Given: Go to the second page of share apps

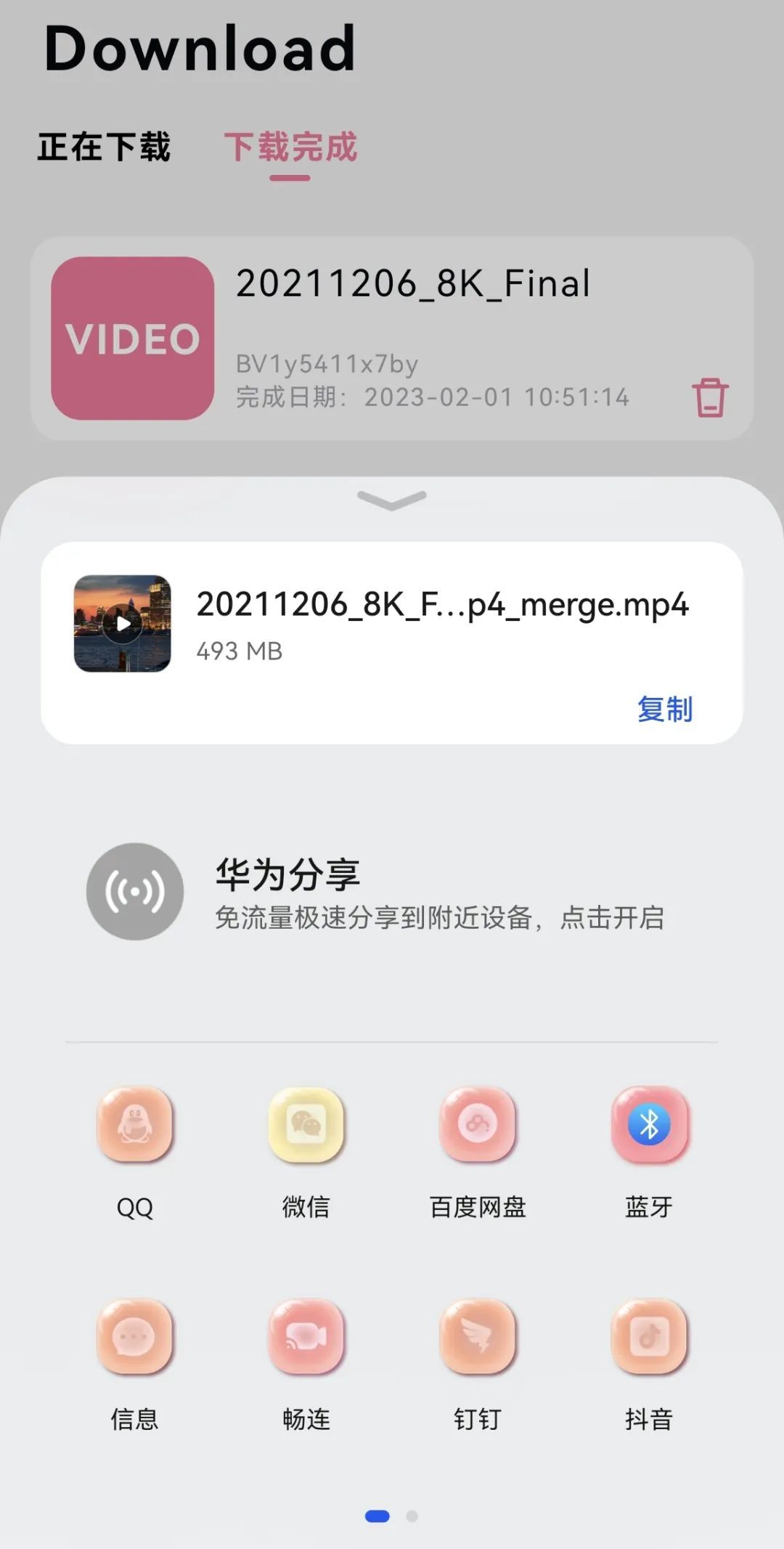Looking at the screenshot, I should coord(412,1516).
